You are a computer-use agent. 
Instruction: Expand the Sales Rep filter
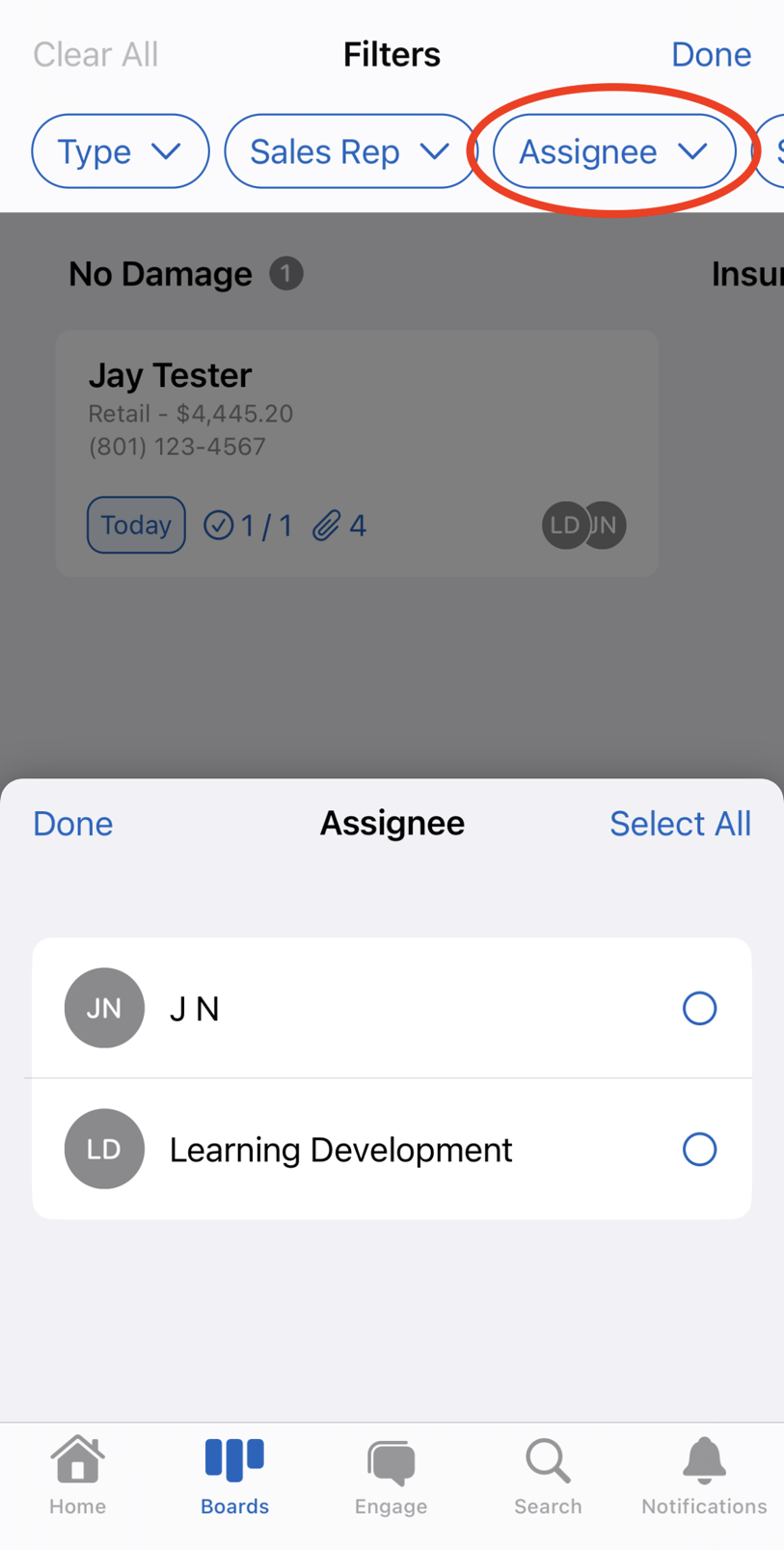click(349, 150)
